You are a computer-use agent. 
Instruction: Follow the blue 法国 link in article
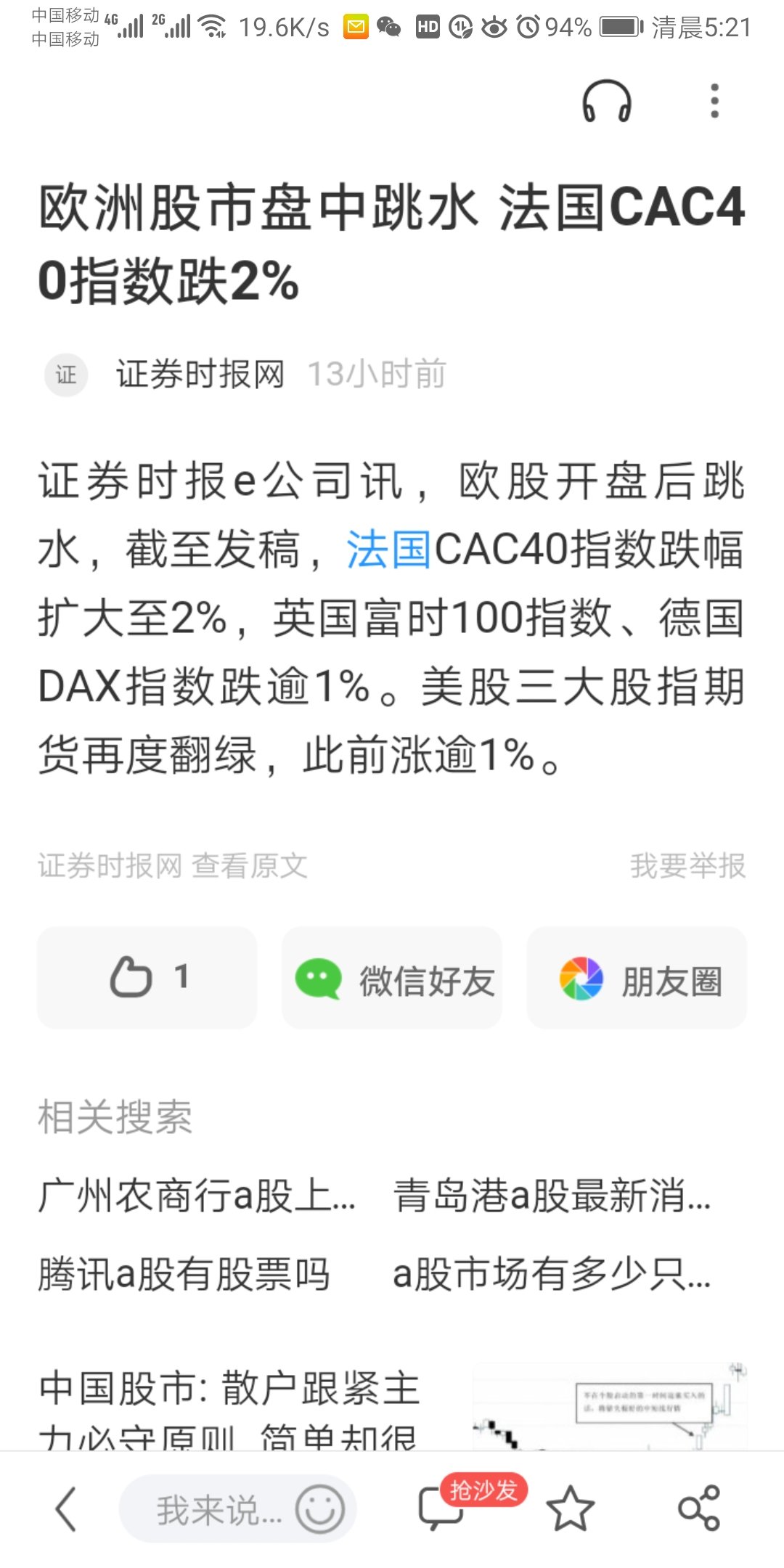(389, 549)
